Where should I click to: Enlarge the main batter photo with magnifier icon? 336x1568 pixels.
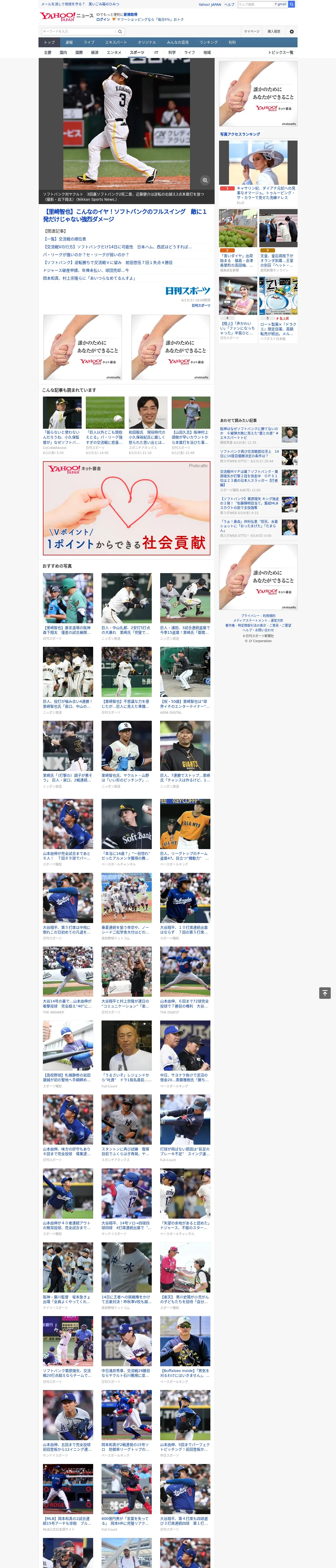tap(205, 180)
